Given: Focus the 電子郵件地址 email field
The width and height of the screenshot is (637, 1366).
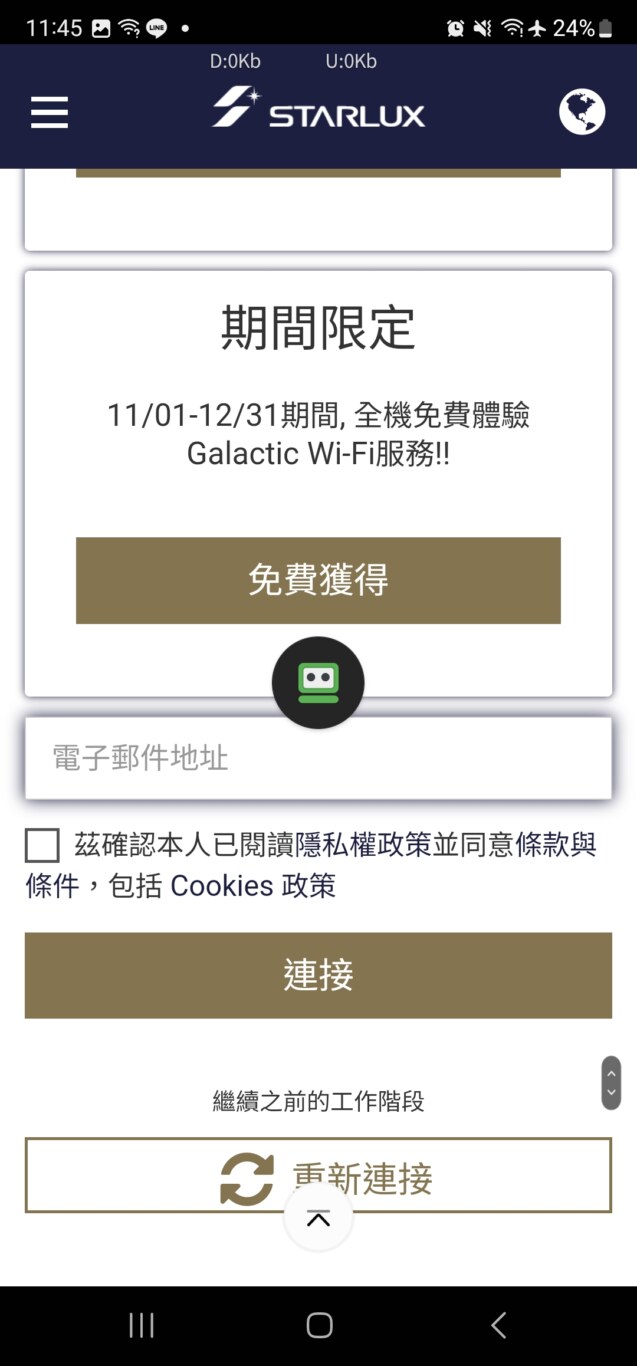Looking at the screenshot, I should coord(318,758).
